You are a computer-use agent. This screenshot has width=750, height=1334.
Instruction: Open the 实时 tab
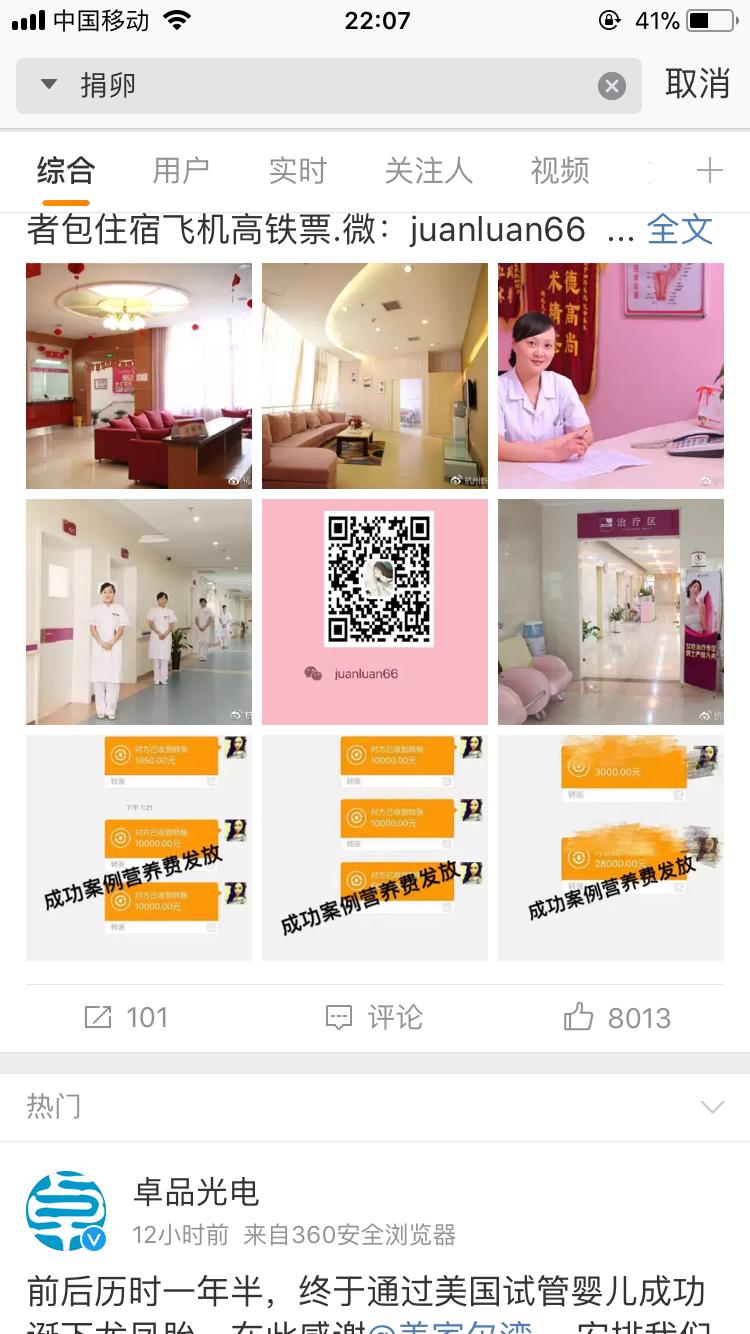point(296,170)
